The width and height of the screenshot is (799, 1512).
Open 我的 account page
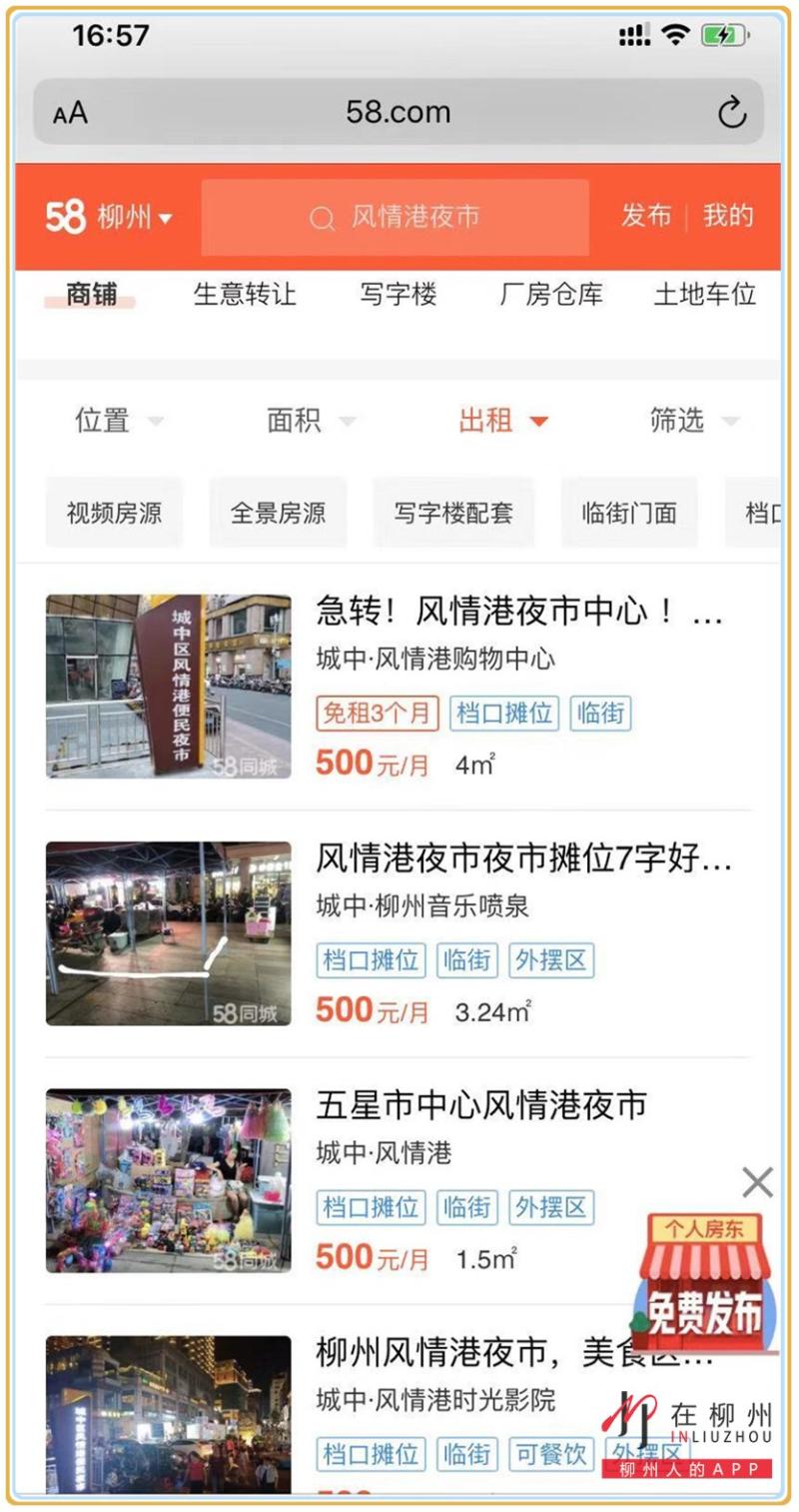coord(728,216)
